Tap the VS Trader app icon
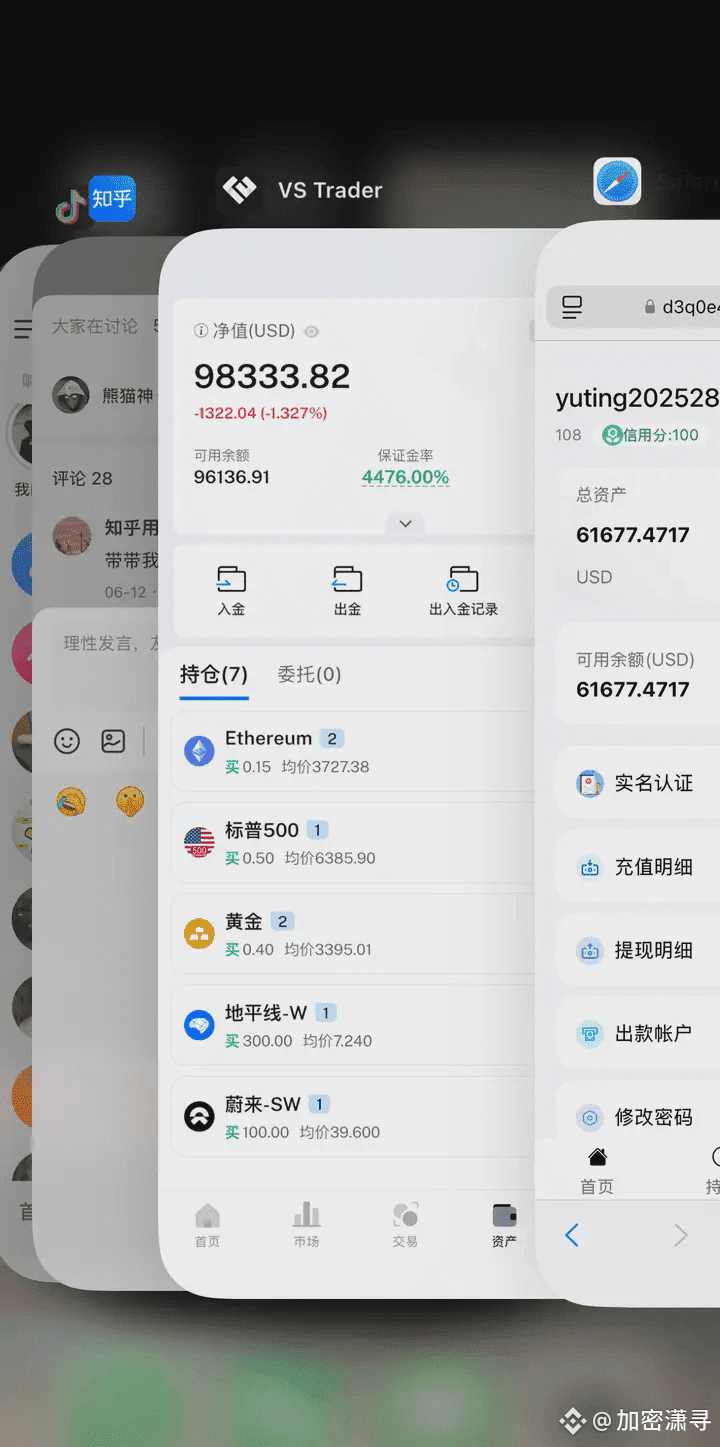This screenshot has width=720, height=1447. point(239,190)
